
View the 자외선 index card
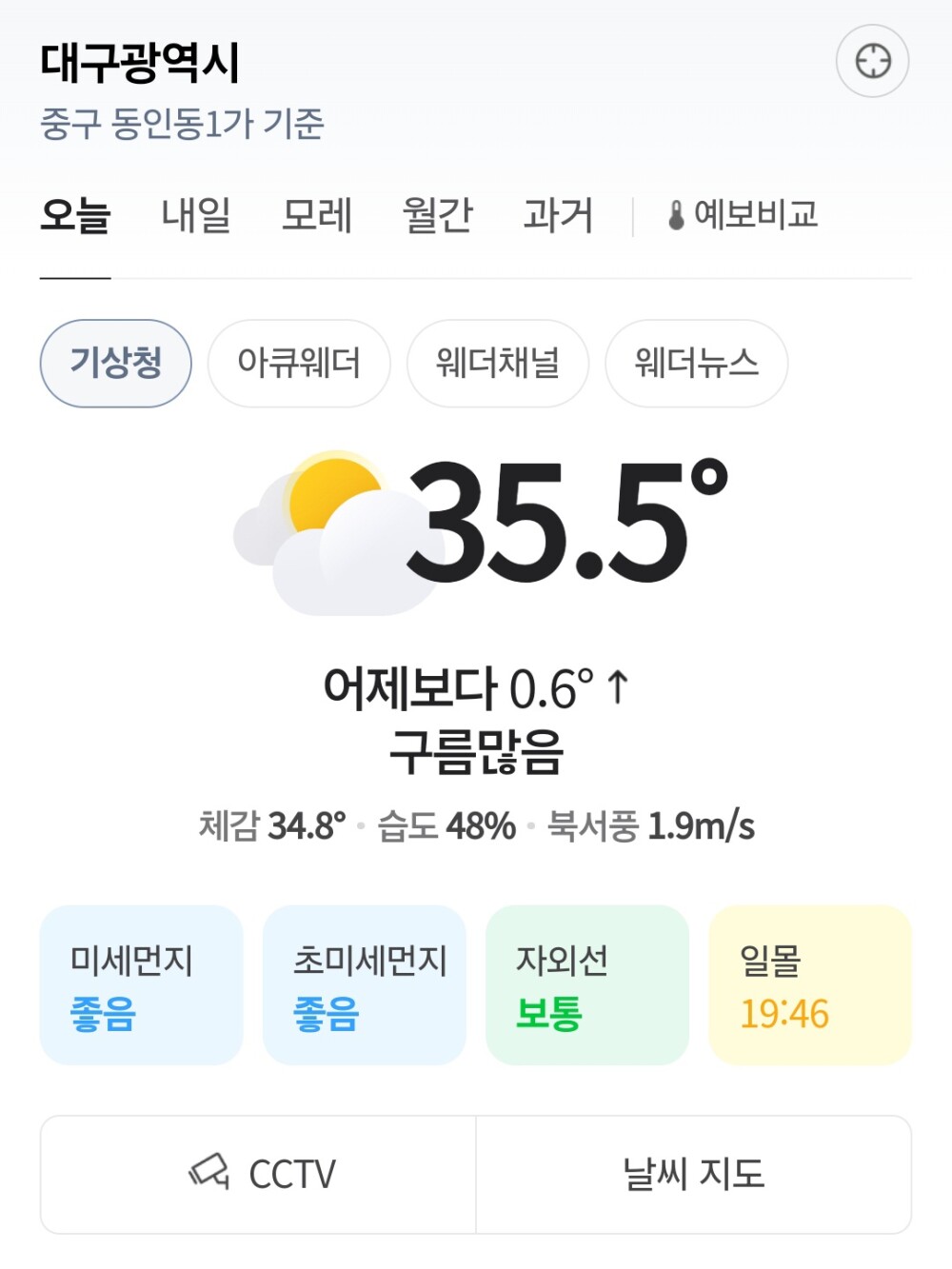pos(587,985)
